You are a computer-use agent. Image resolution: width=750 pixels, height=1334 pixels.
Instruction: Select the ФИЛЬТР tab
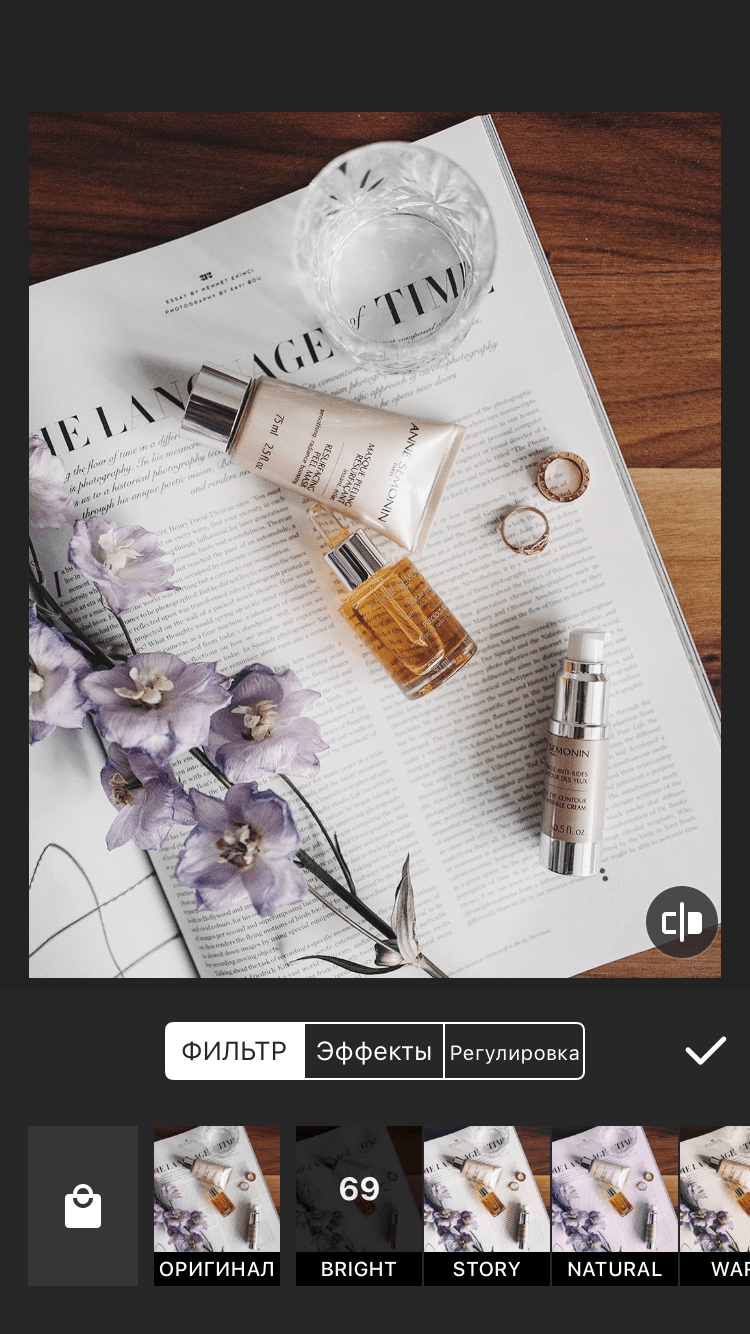click(235, 1051)
